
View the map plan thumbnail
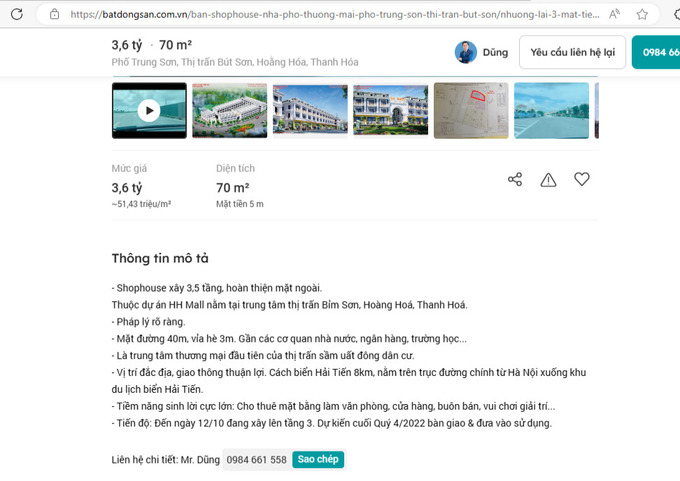click(x=471, y=110)
